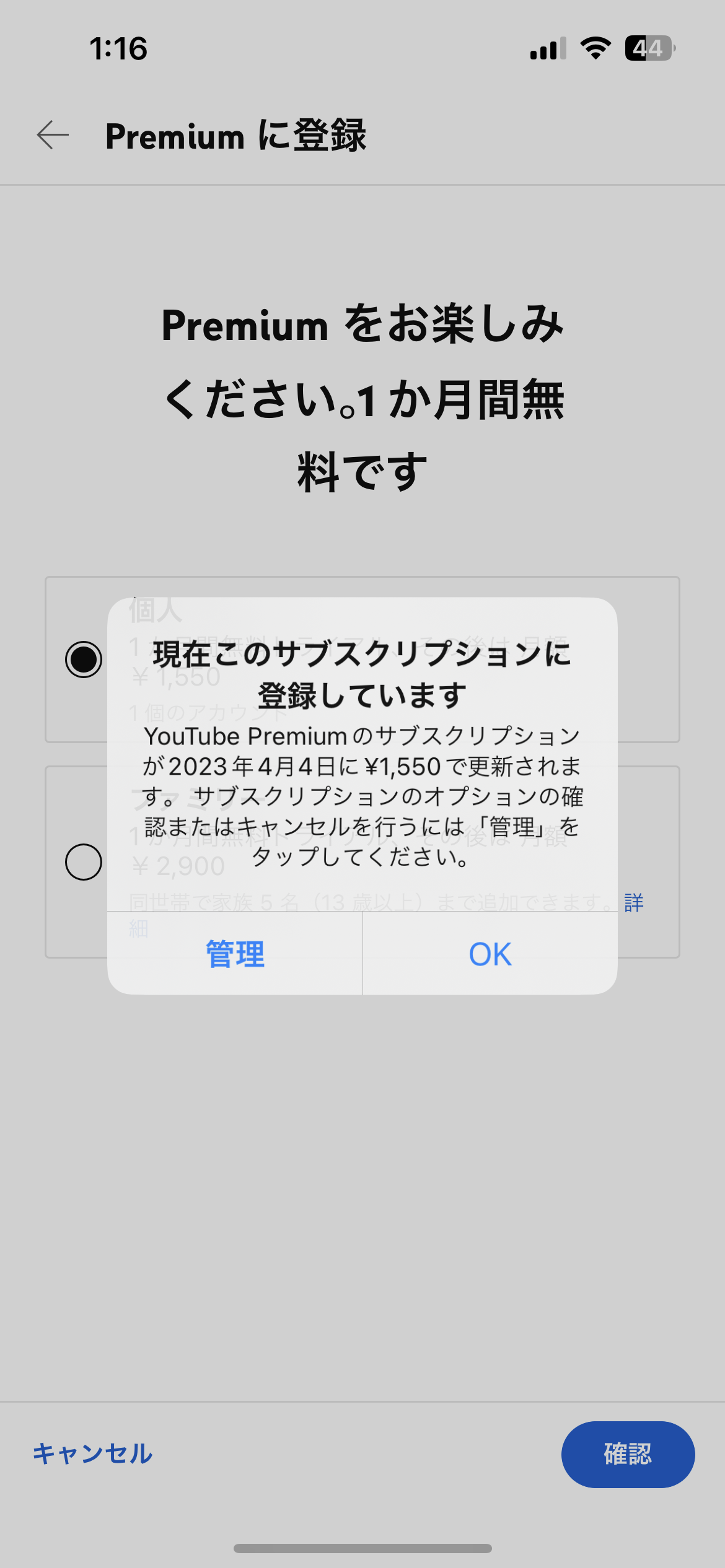Tap the clock showing 1:16
This screenshot has width=725, height=1568.
(120, 50)
